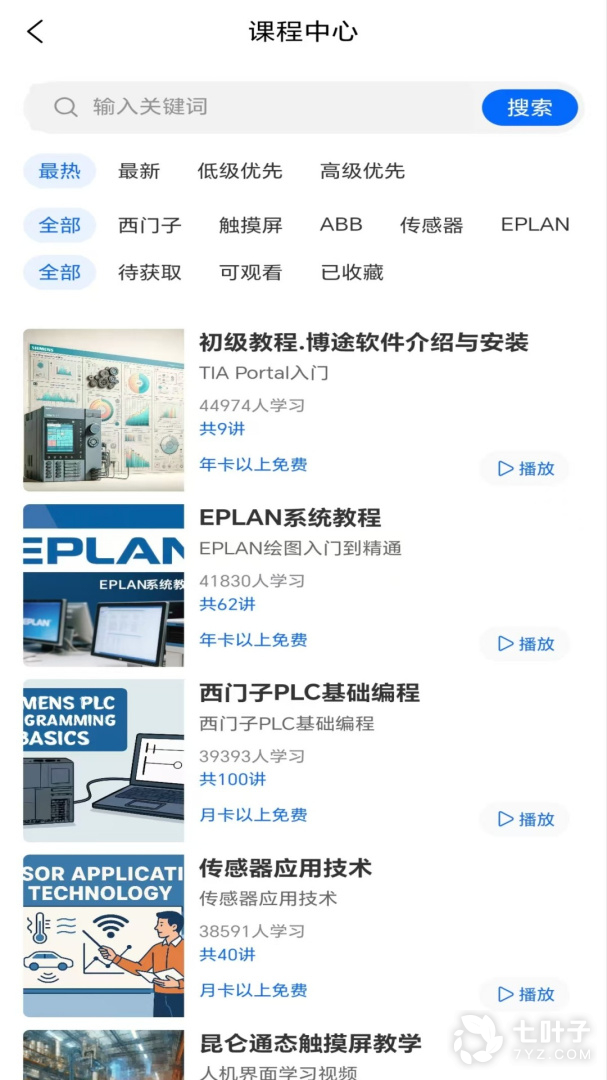This screenshot has height=1080, width=607.
Task: Choose the EPLAN category filter
Action: 535,225
